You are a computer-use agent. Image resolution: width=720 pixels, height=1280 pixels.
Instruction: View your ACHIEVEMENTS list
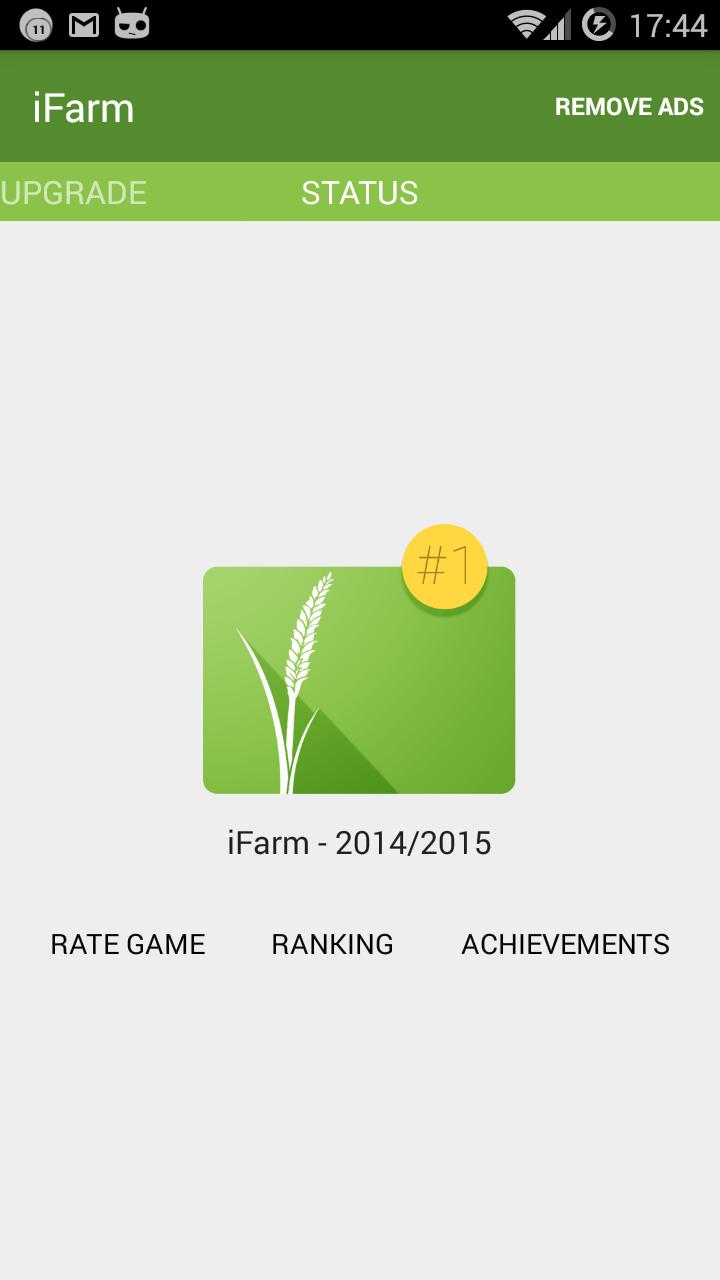[x=566, y=944]
